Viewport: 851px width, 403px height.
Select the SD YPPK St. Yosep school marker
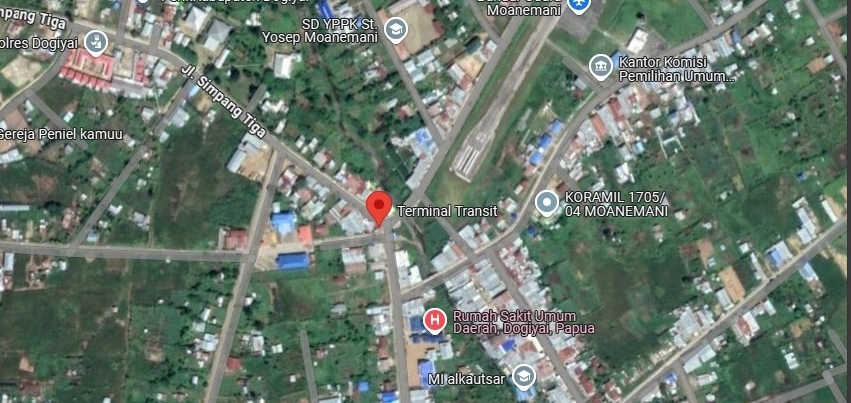pos(396,31)
